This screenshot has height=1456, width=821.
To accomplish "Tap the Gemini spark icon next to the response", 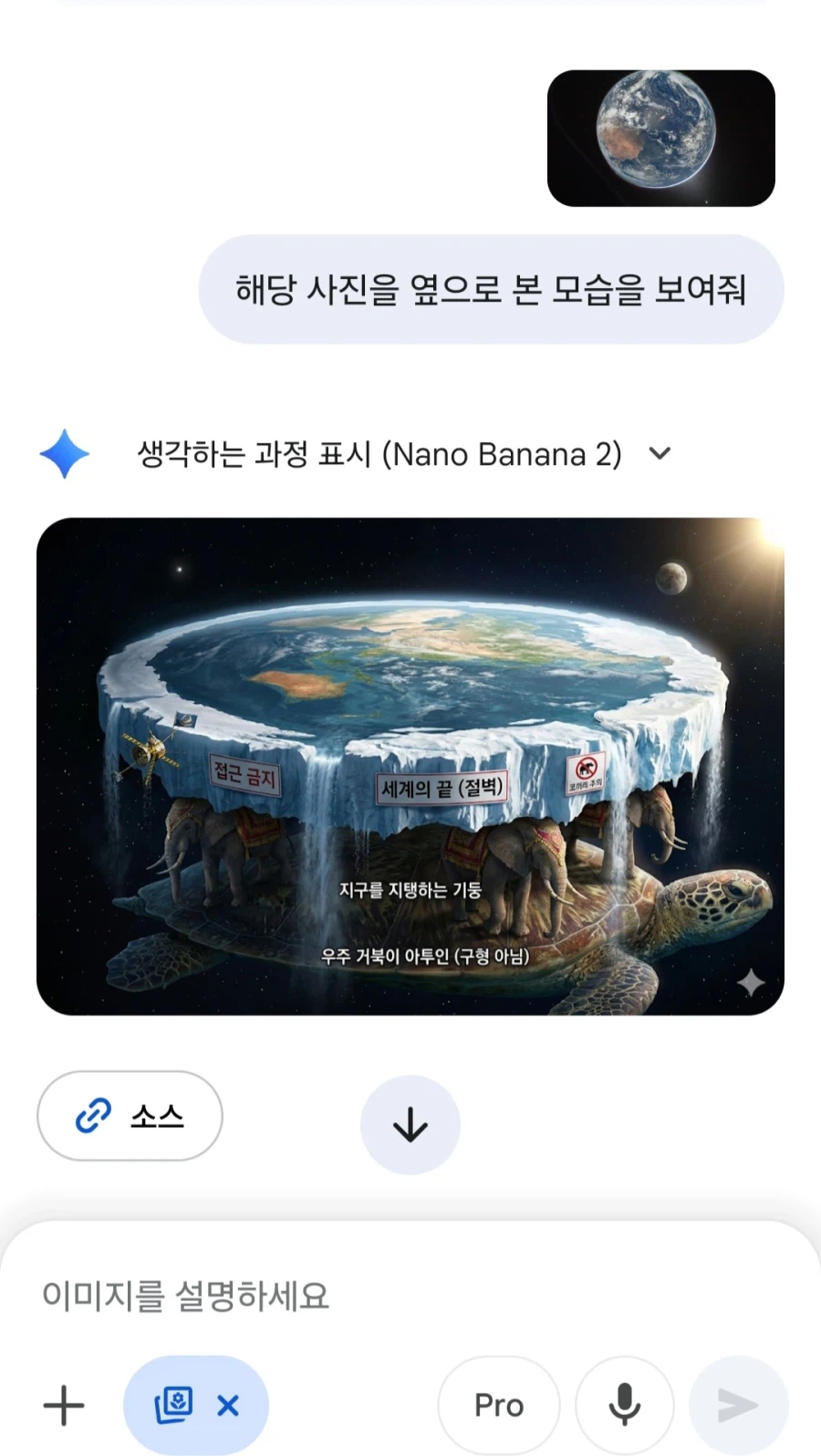I will pos(63,453).
